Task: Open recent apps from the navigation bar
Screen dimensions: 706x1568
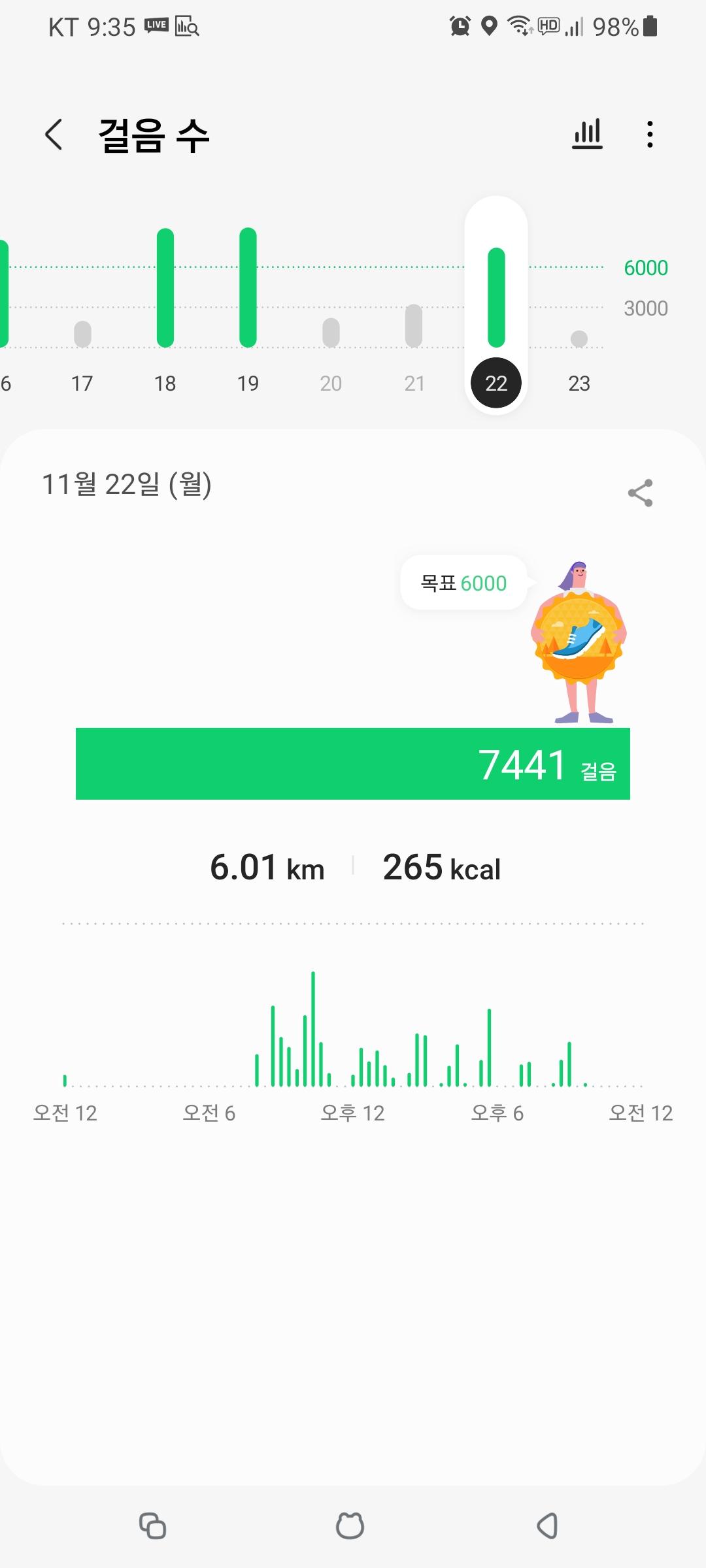Action: pyautogui.click(x=153, y=1526)
